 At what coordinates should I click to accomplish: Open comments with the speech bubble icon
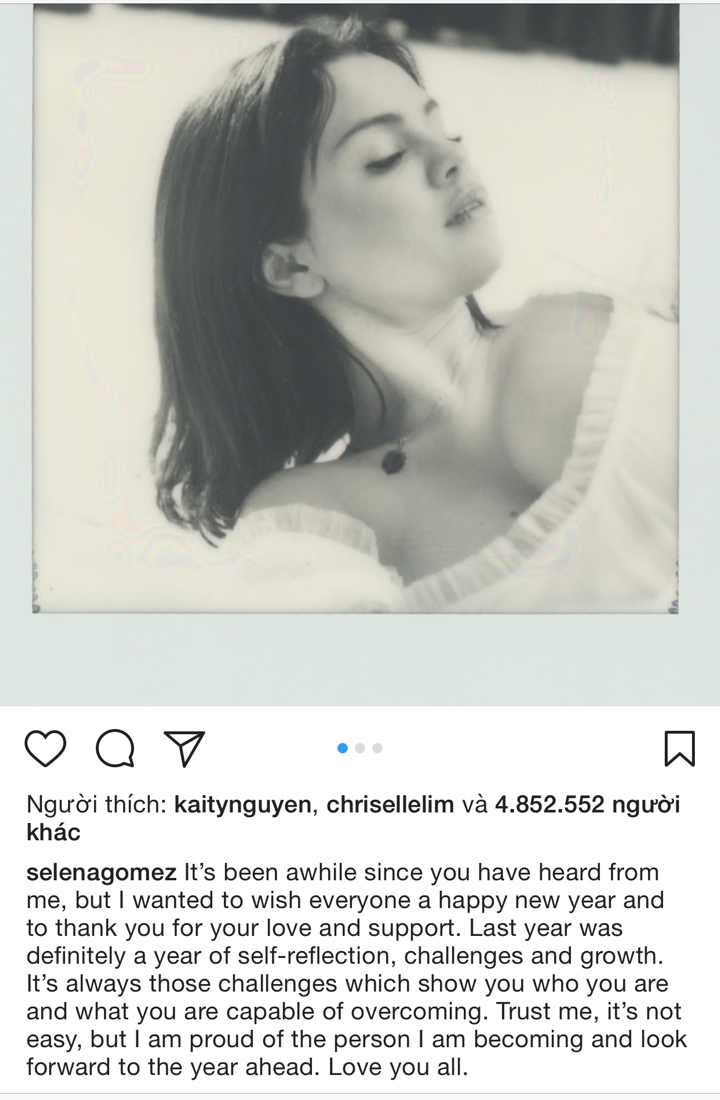[115, 748]
